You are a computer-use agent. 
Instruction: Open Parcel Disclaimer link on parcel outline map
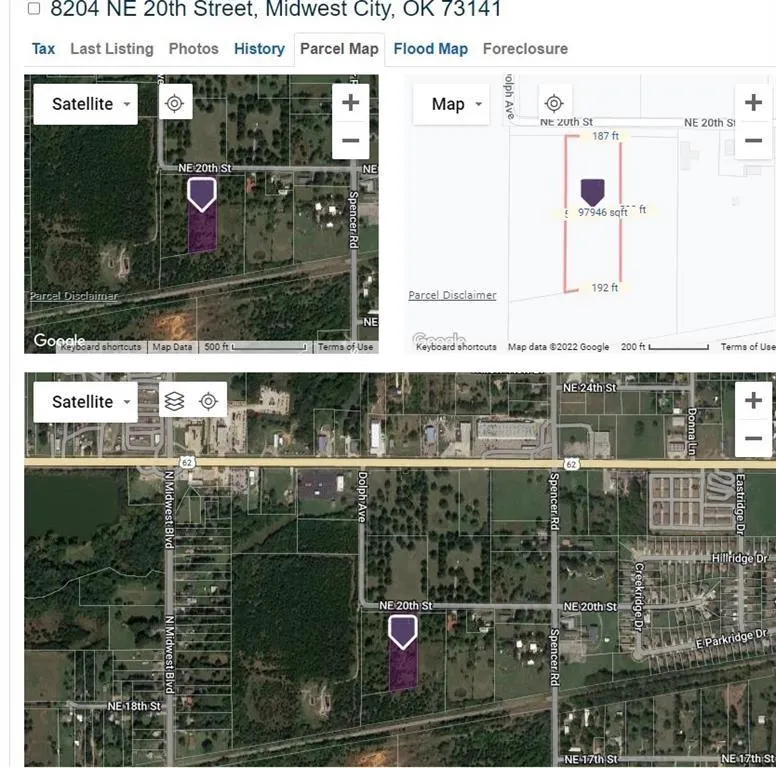[x=452, y=295]
